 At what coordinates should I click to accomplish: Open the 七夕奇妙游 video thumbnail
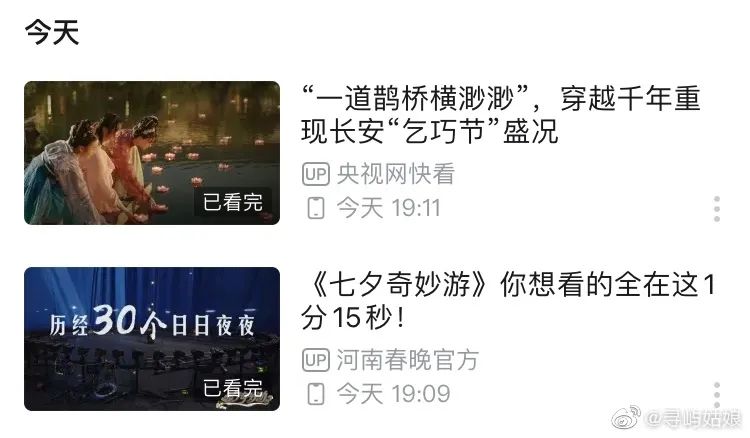tap(152, 338)
